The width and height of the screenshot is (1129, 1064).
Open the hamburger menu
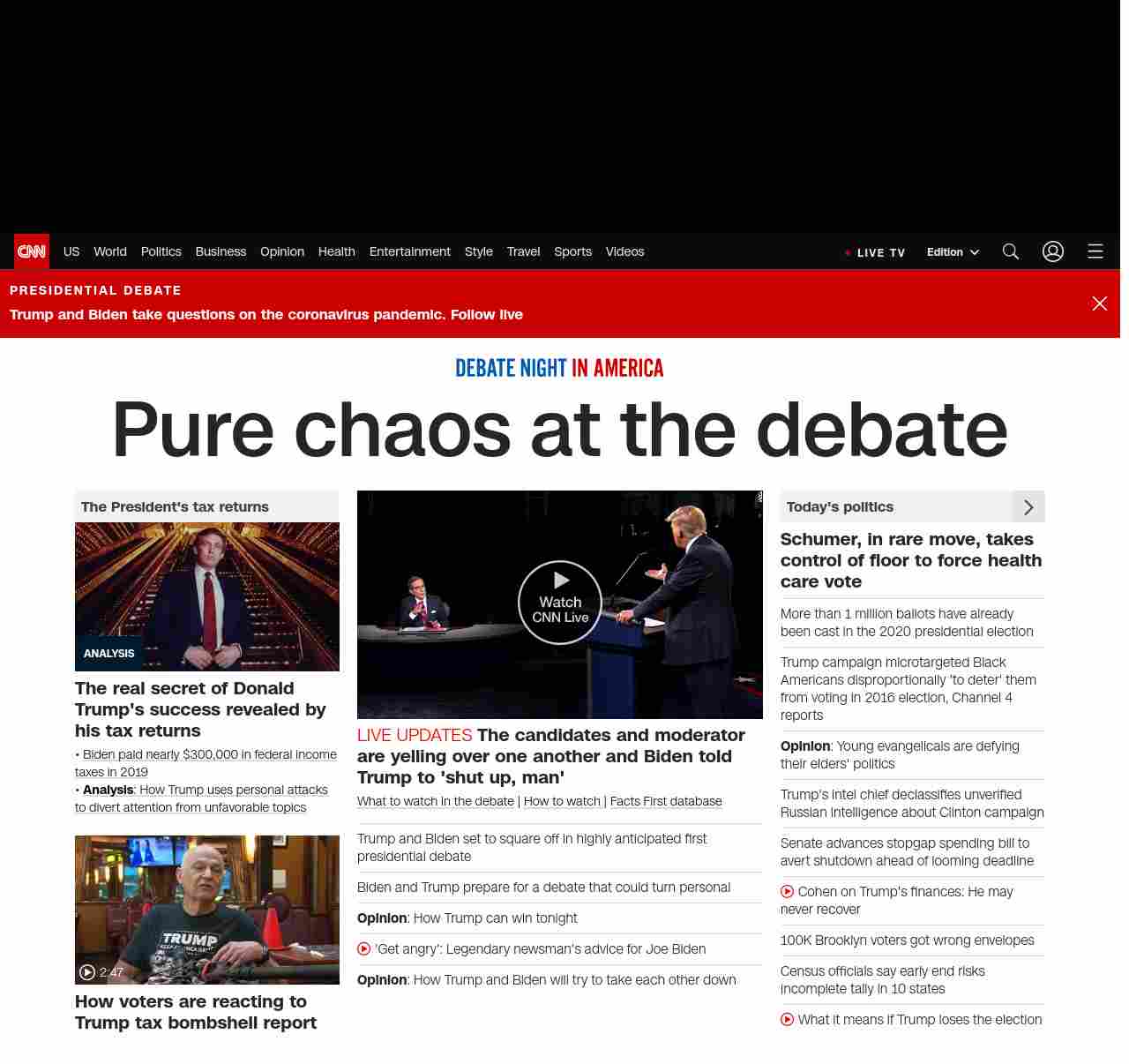[1095, 251]
